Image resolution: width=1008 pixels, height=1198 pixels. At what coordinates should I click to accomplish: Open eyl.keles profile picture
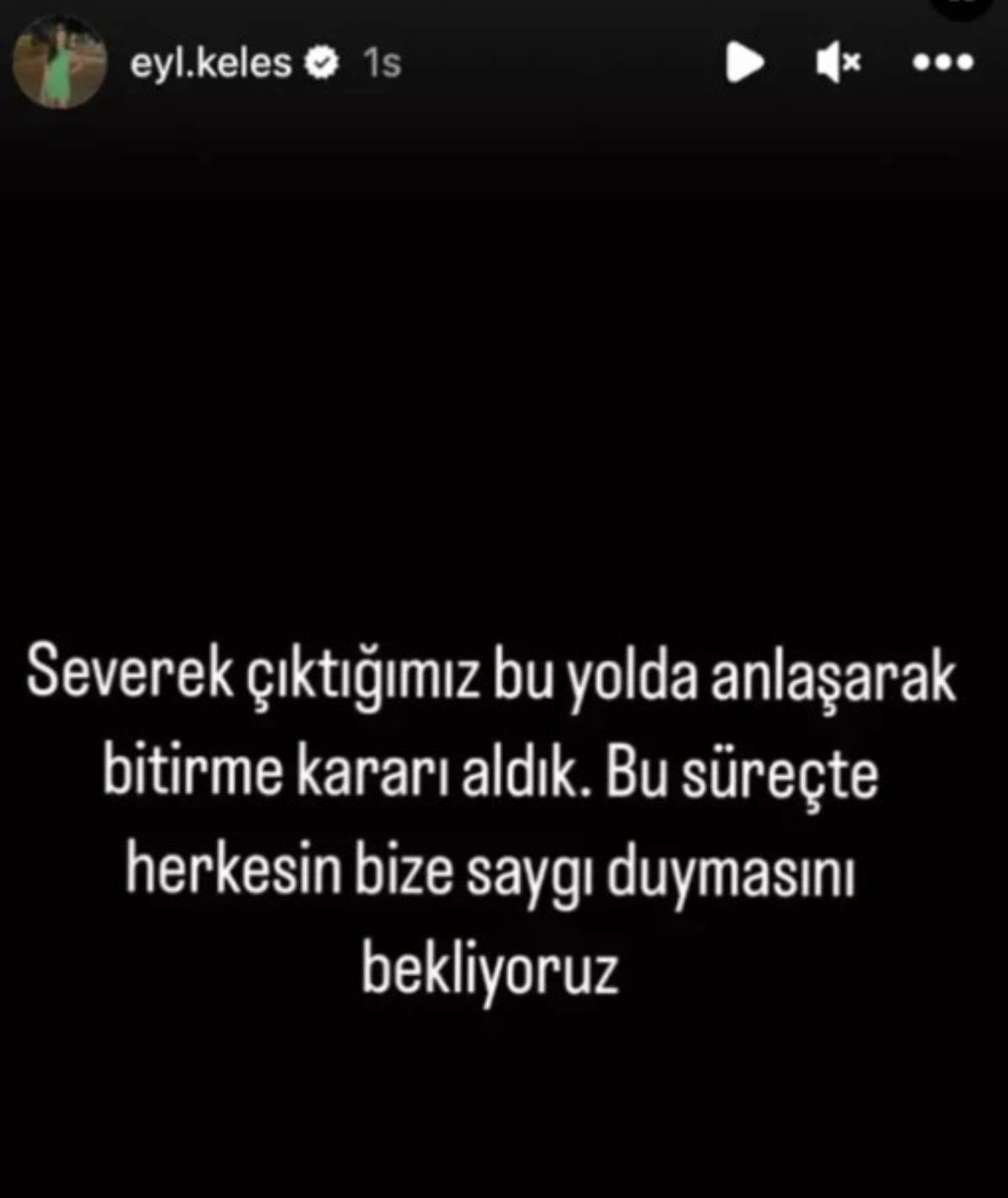pyautogui.click(x=60, y=64)
